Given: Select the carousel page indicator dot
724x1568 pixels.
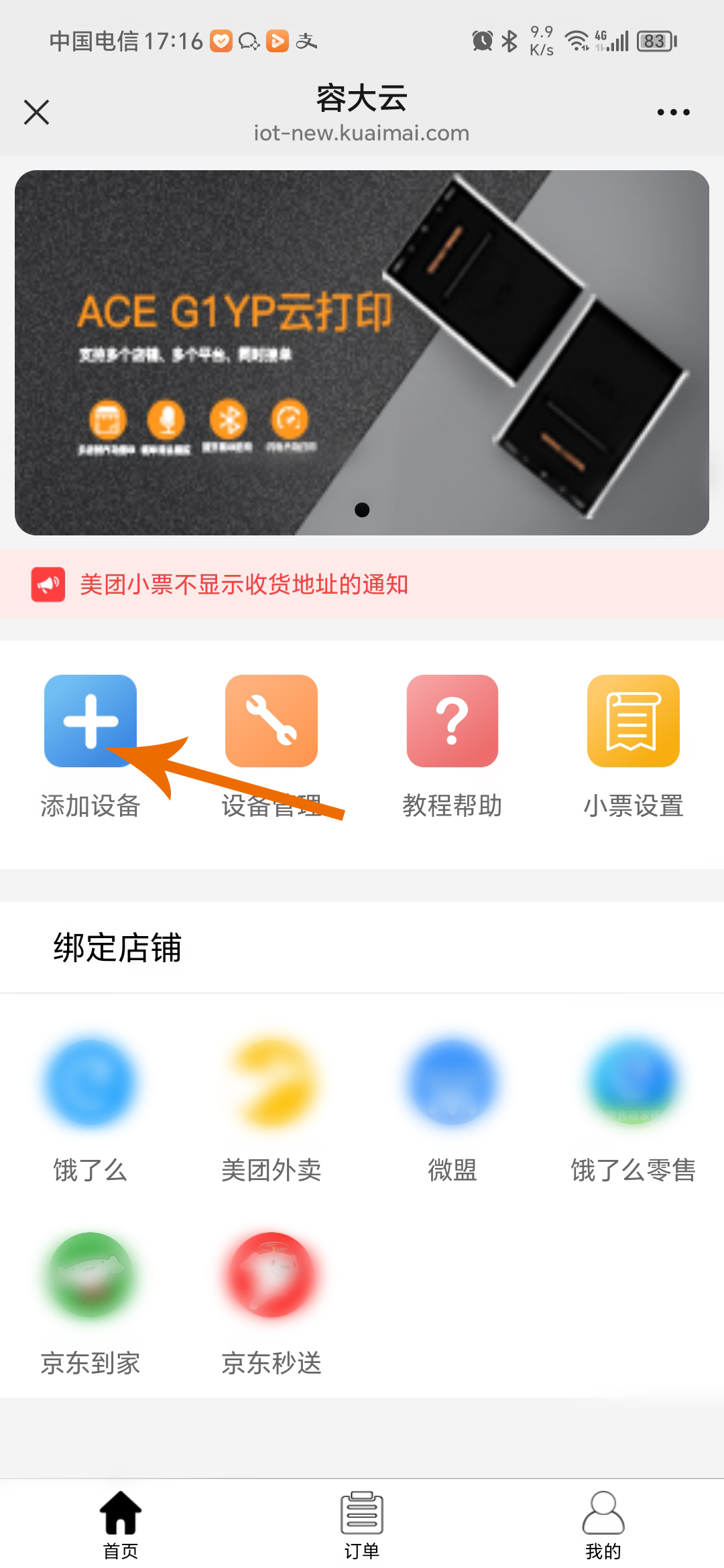Looking at the screenshot, I should 362,511.
